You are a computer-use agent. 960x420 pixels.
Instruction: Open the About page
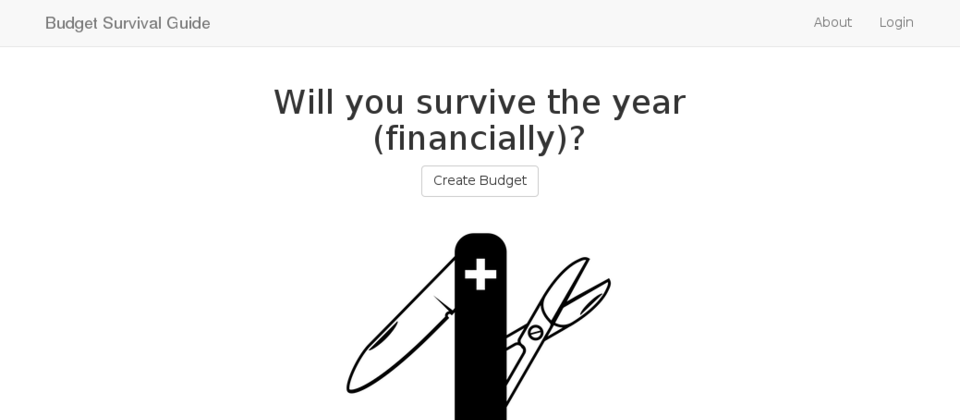tap(832, 22)
